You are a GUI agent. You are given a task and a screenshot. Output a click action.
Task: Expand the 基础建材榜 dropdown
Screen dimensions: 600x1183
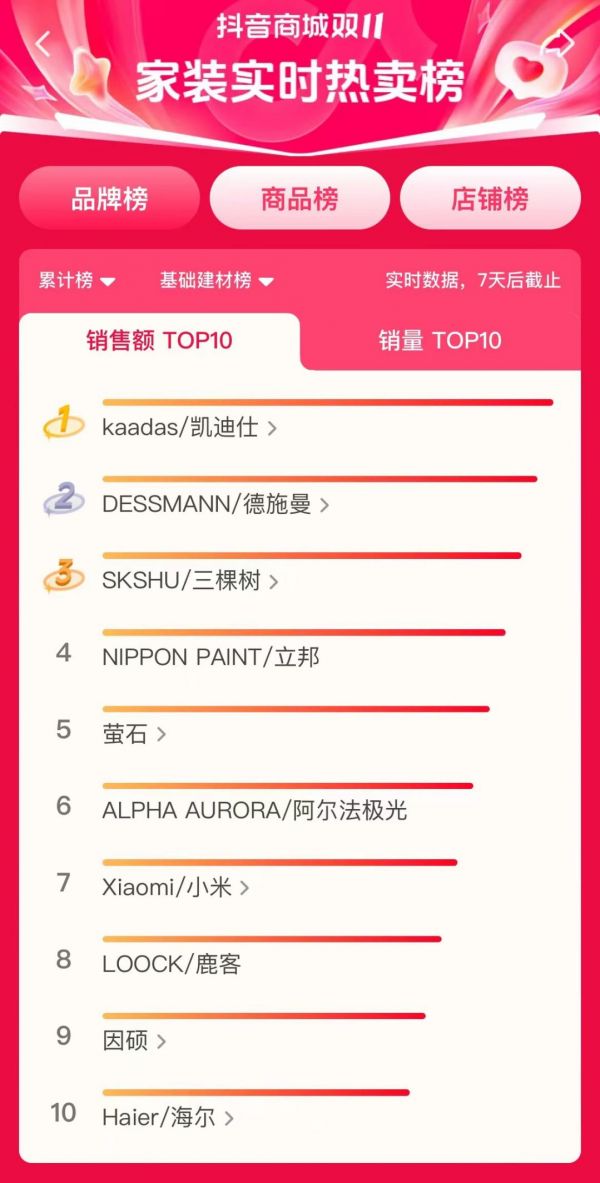click(x=216, y=281)
